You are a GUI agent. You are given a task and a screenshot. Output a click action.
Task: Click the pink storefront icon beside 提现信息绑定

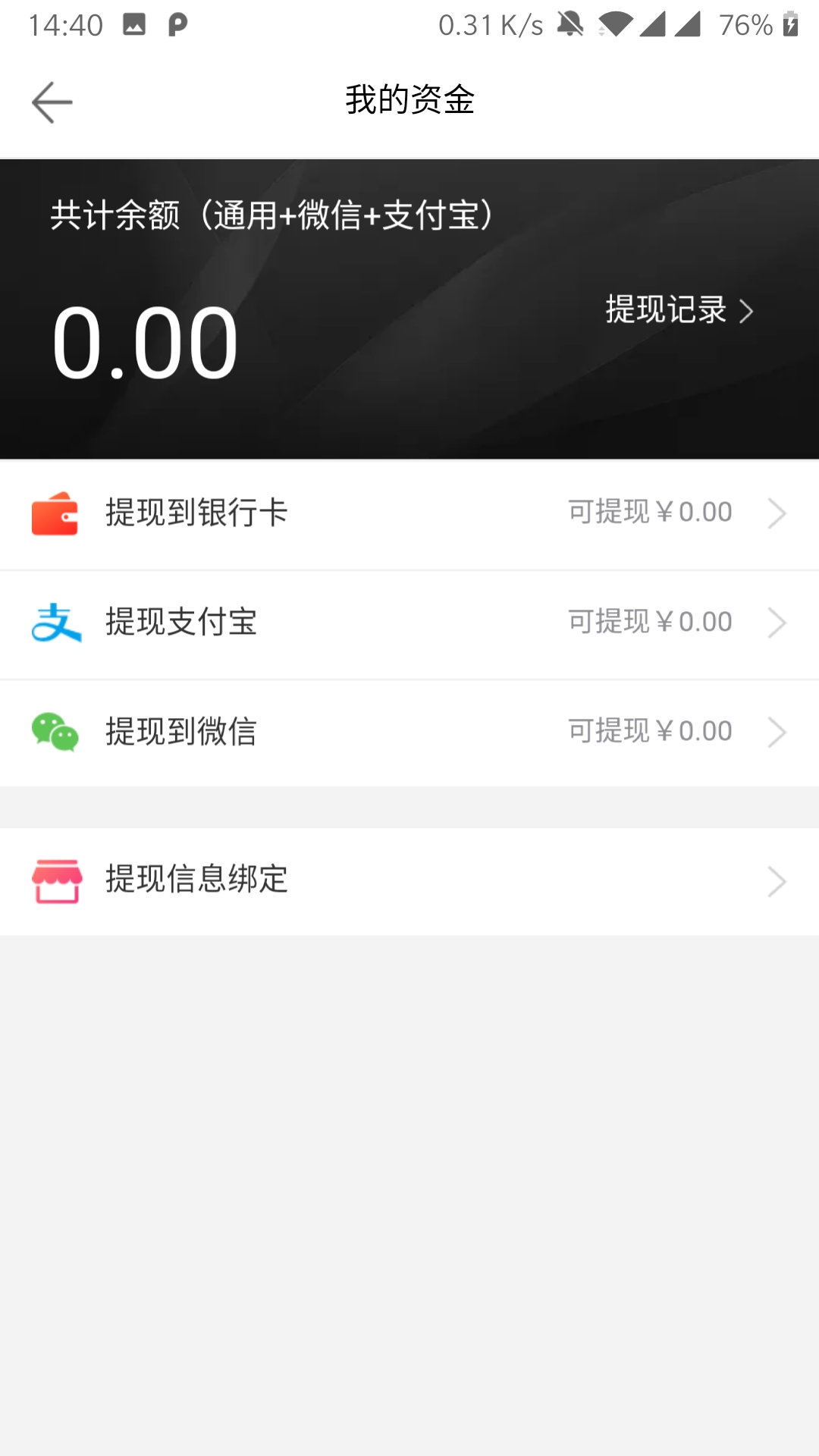click(x=58, y=880)
